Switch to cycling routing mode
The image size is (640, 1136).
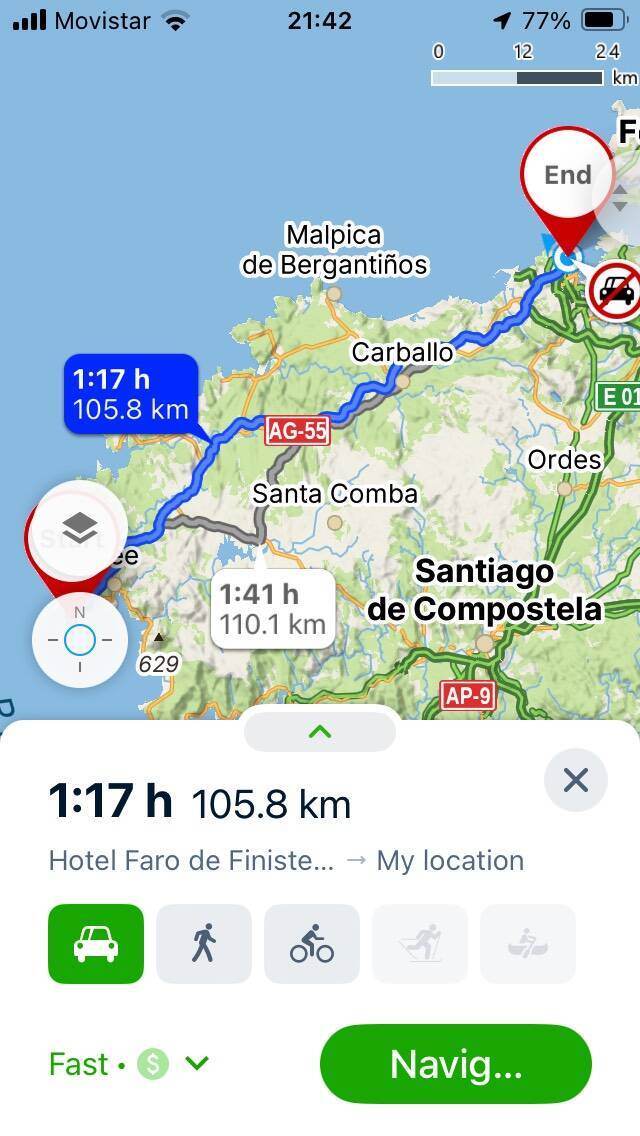coord(312,944)
